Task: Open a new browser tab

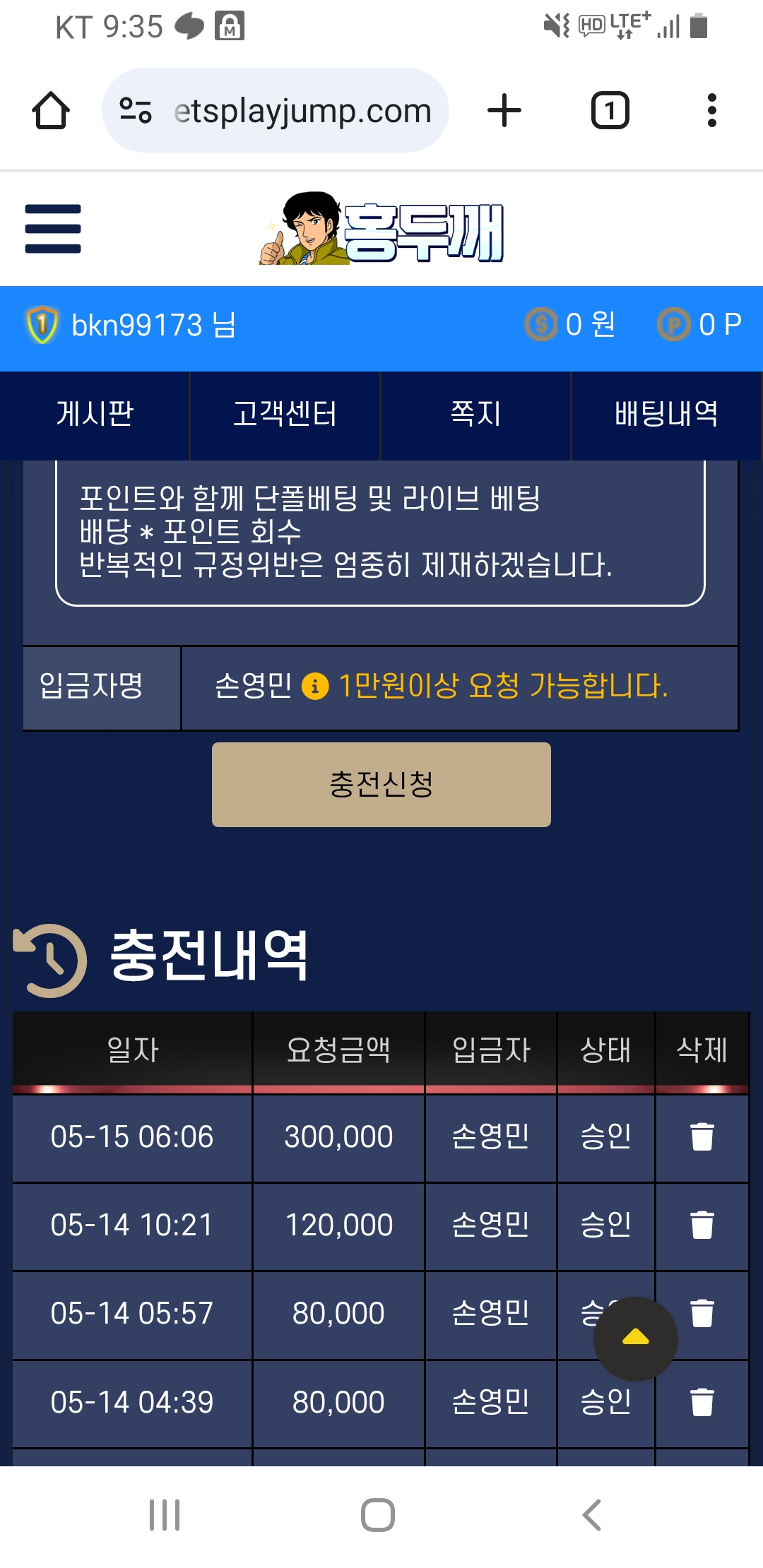Action: click(504, 111)
